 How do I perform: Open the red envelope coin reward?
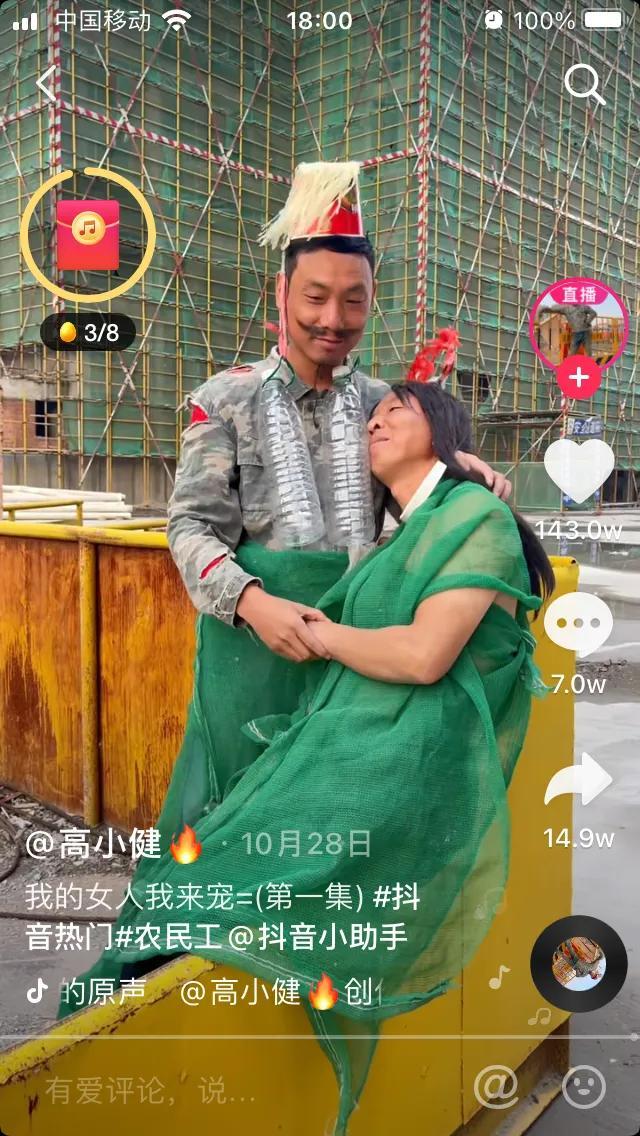[x=88, y=234]
